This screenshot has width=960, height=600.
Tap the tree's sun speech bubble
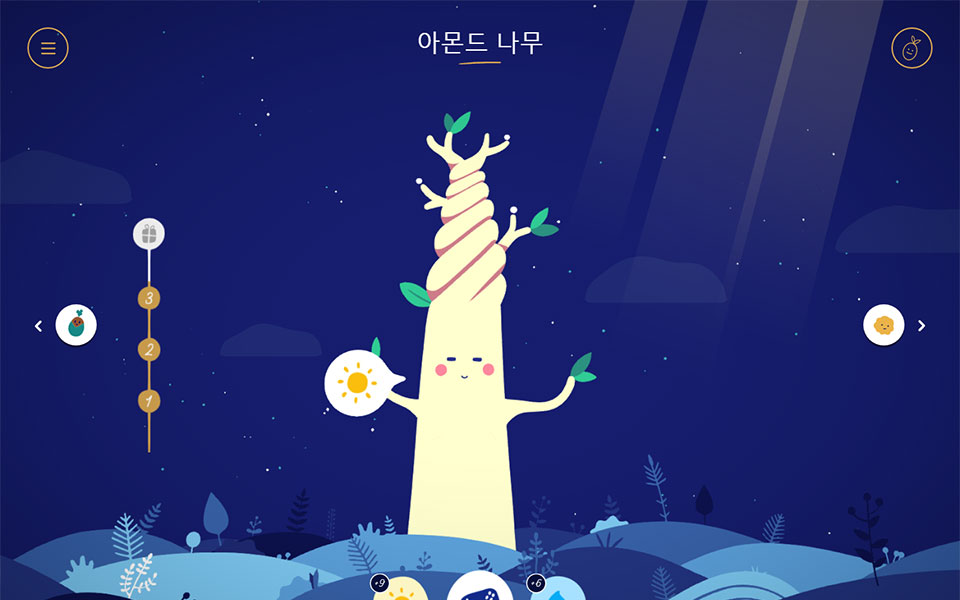point(357,383)
